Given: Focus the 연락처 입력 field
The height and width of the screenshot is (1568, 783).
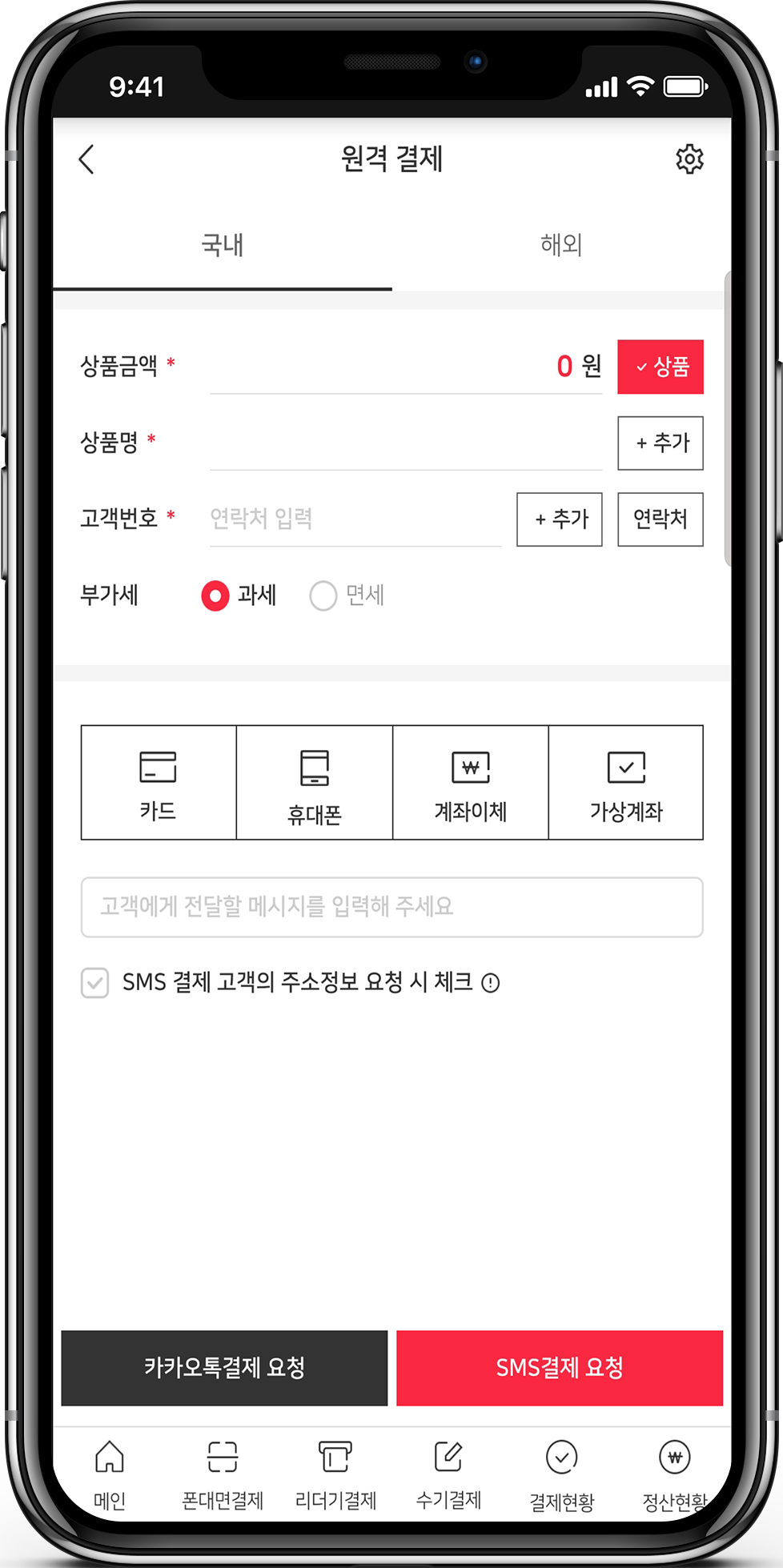Looking at the screenshot, I should pyautogui.click(x=355, y=519).
